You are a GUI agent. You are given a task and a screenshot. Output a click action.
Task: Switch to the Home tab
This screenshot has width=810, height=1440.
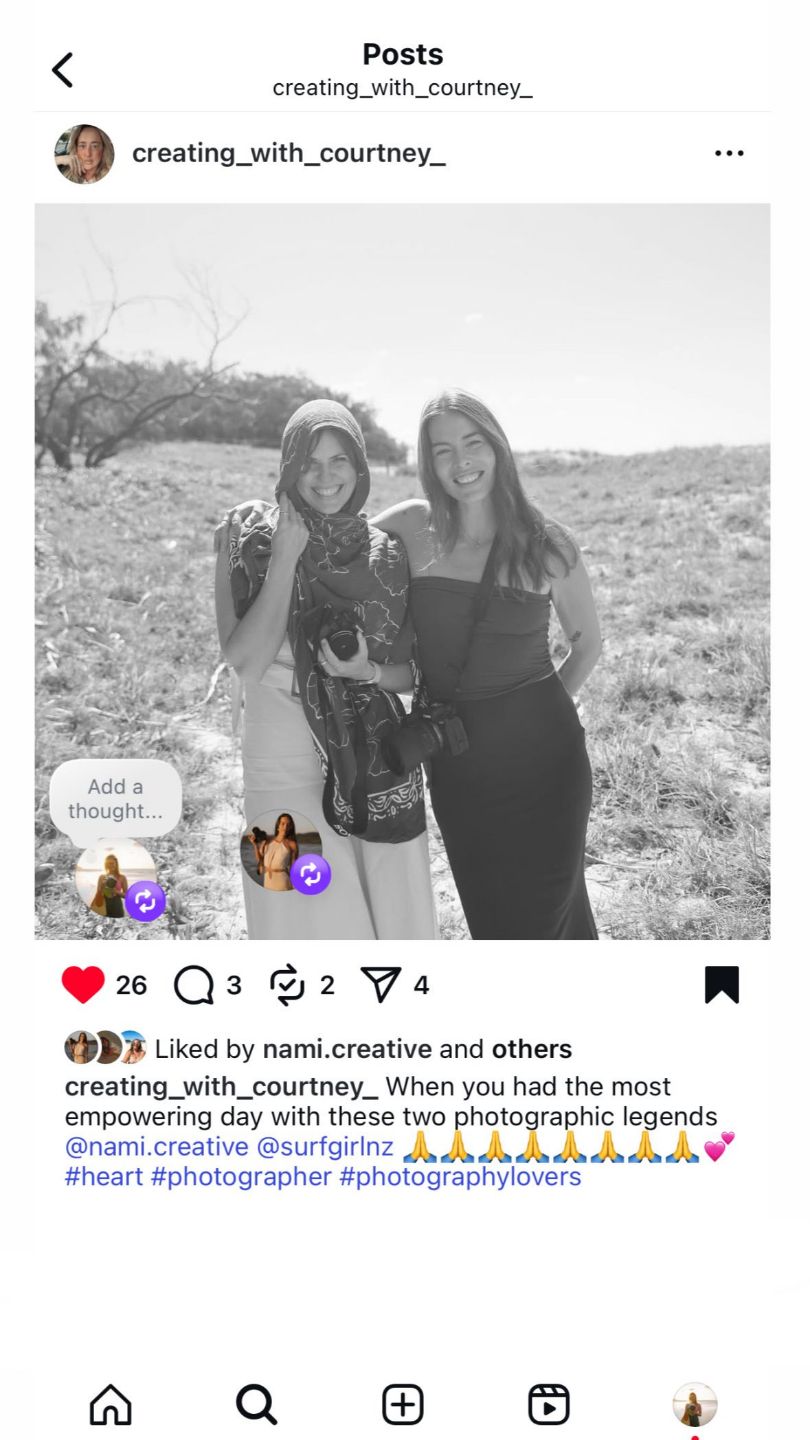(x=111, y=1404)
